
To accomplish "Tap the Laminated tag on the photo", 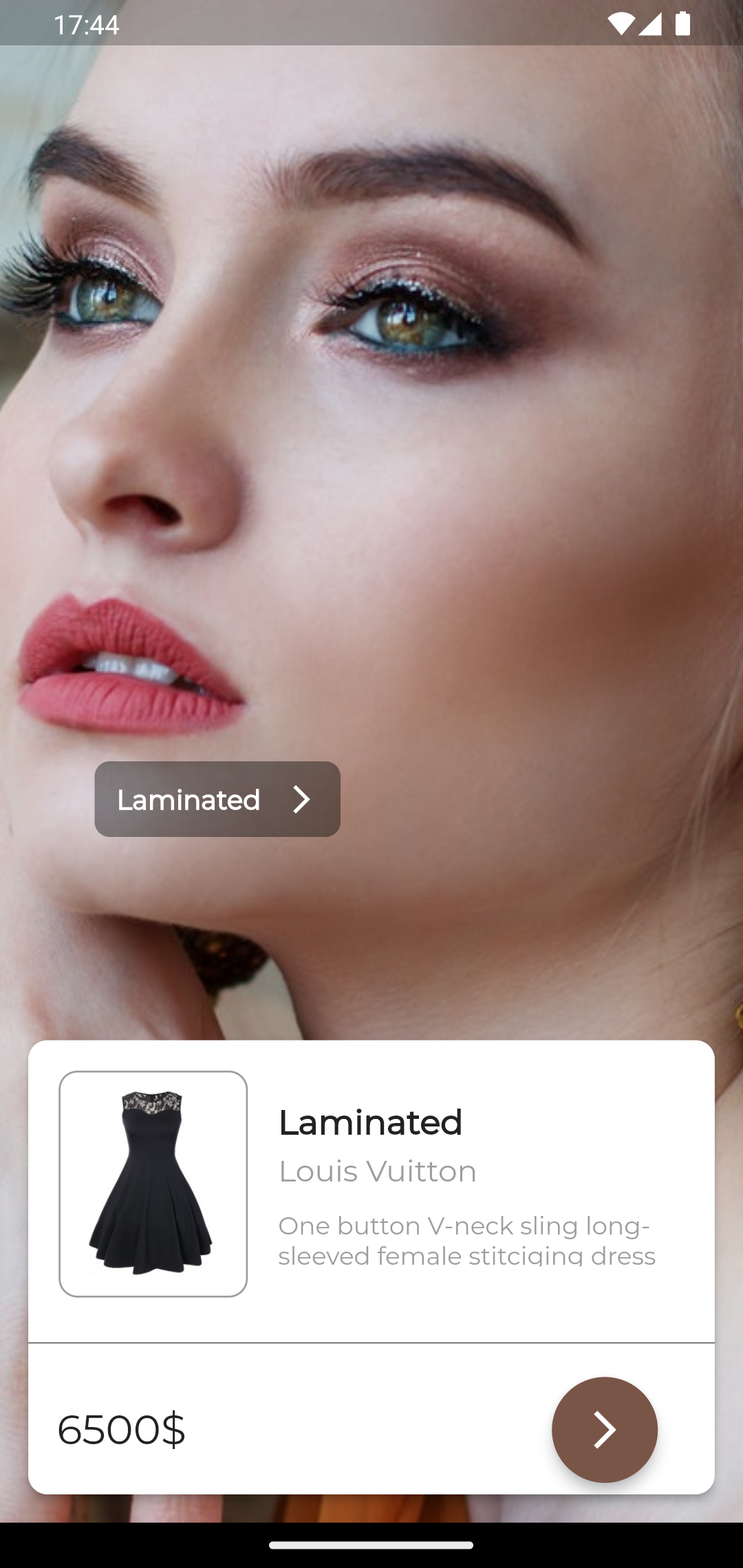I will point(217,799).
